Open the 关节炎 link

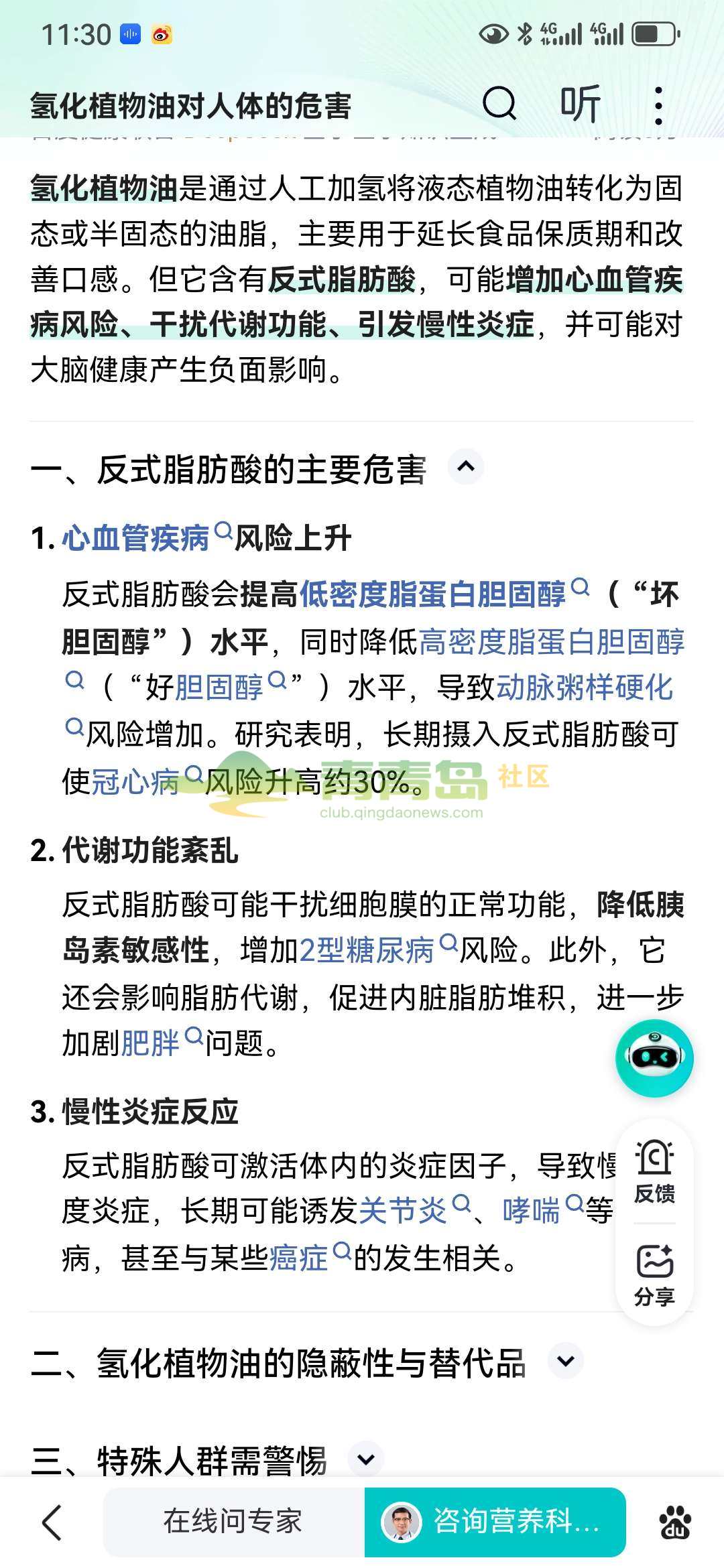(403, 1211)
